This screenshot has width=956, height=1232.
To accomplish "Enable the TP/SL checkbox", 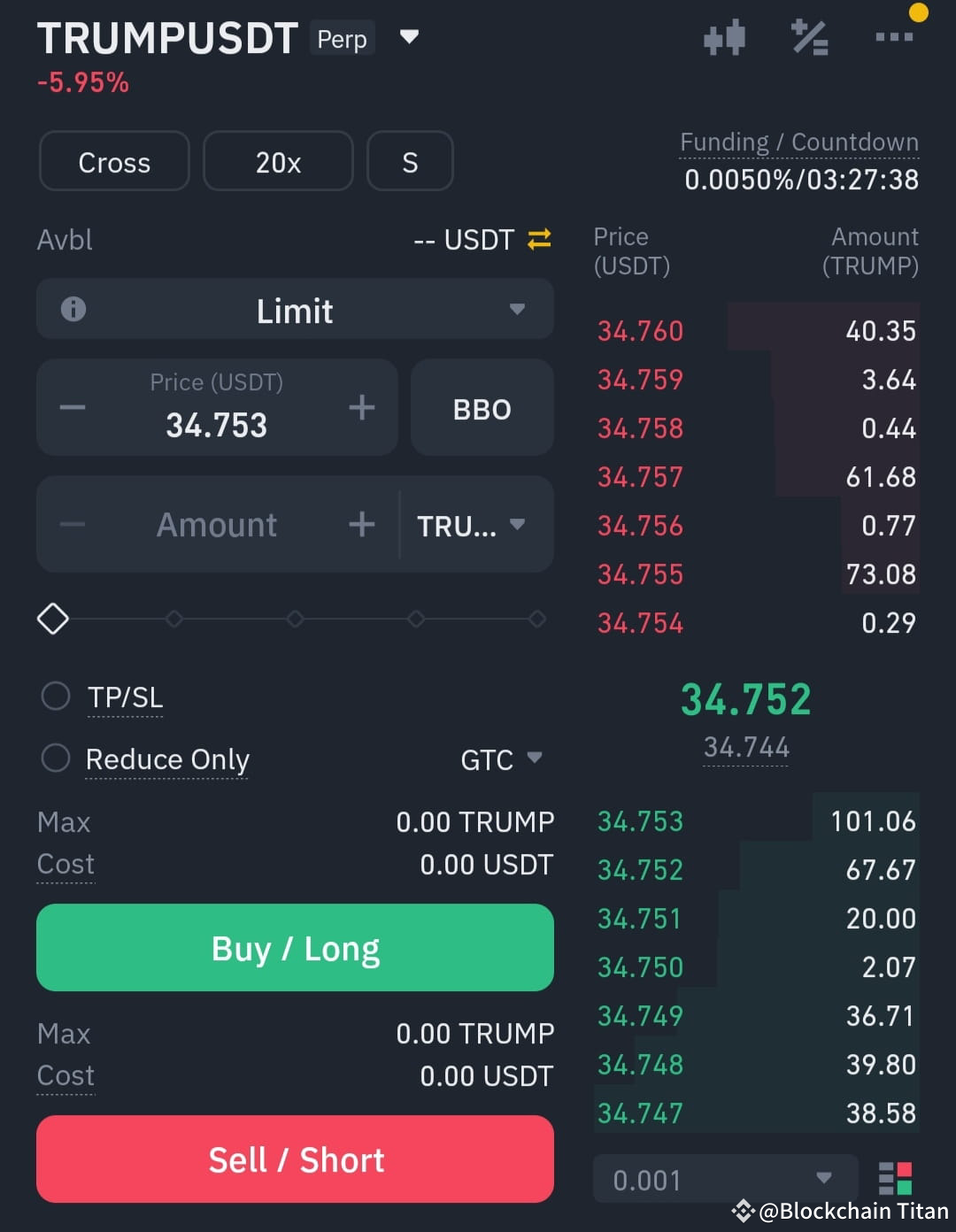I will (55, 697).
